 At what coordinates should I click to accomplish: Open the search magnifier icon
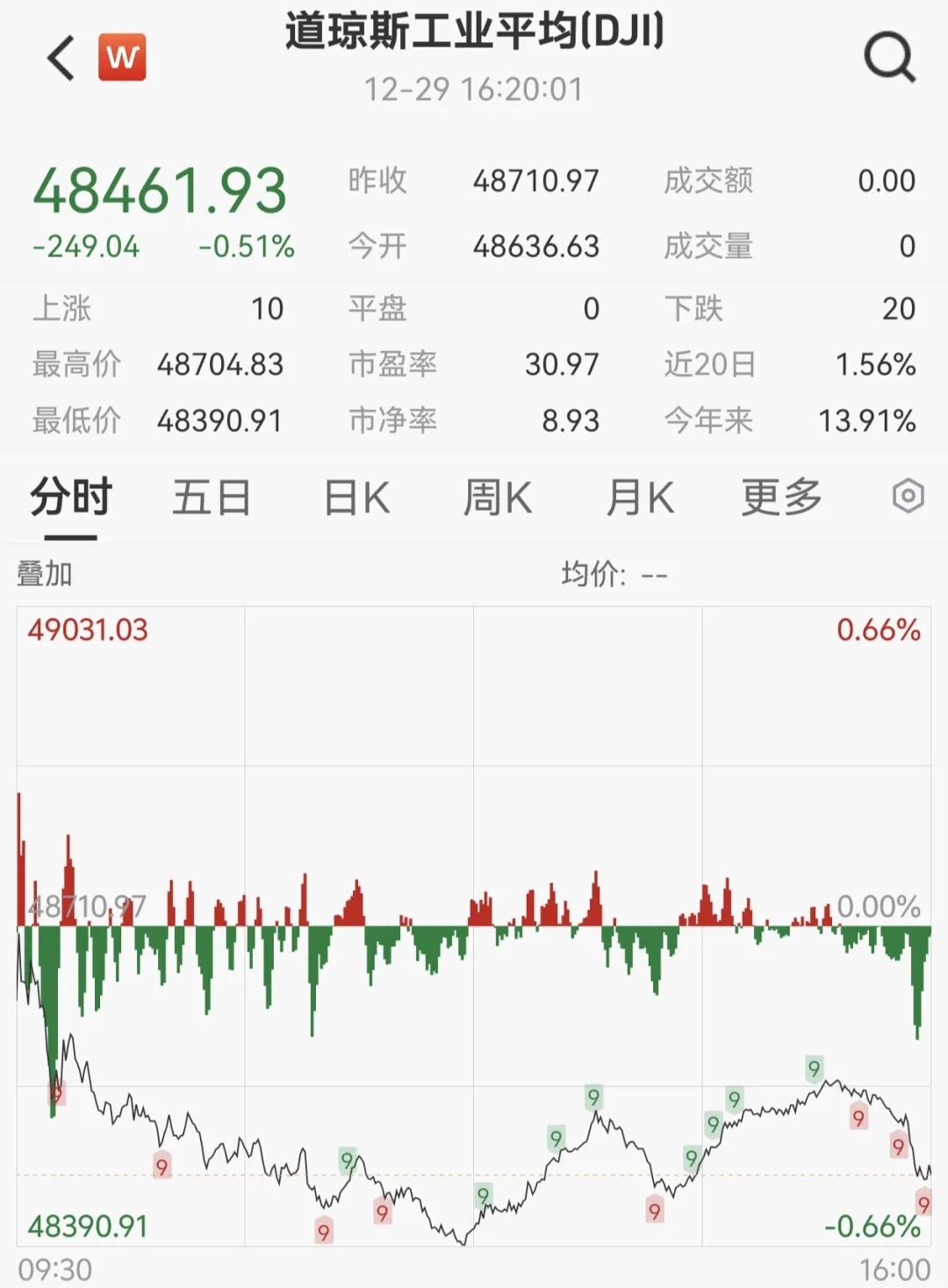[x=889, y=58]
